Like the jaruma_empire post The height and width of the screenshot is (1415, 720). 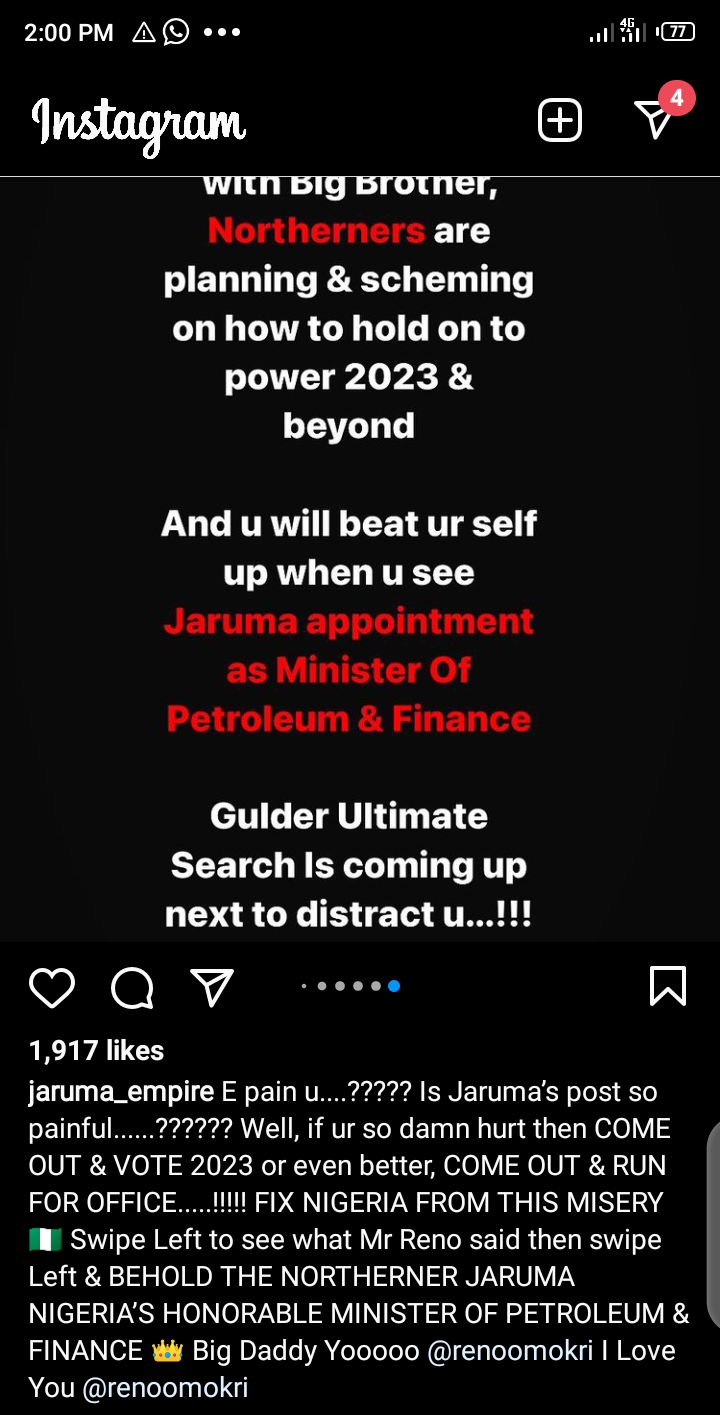tap(52, 987)
